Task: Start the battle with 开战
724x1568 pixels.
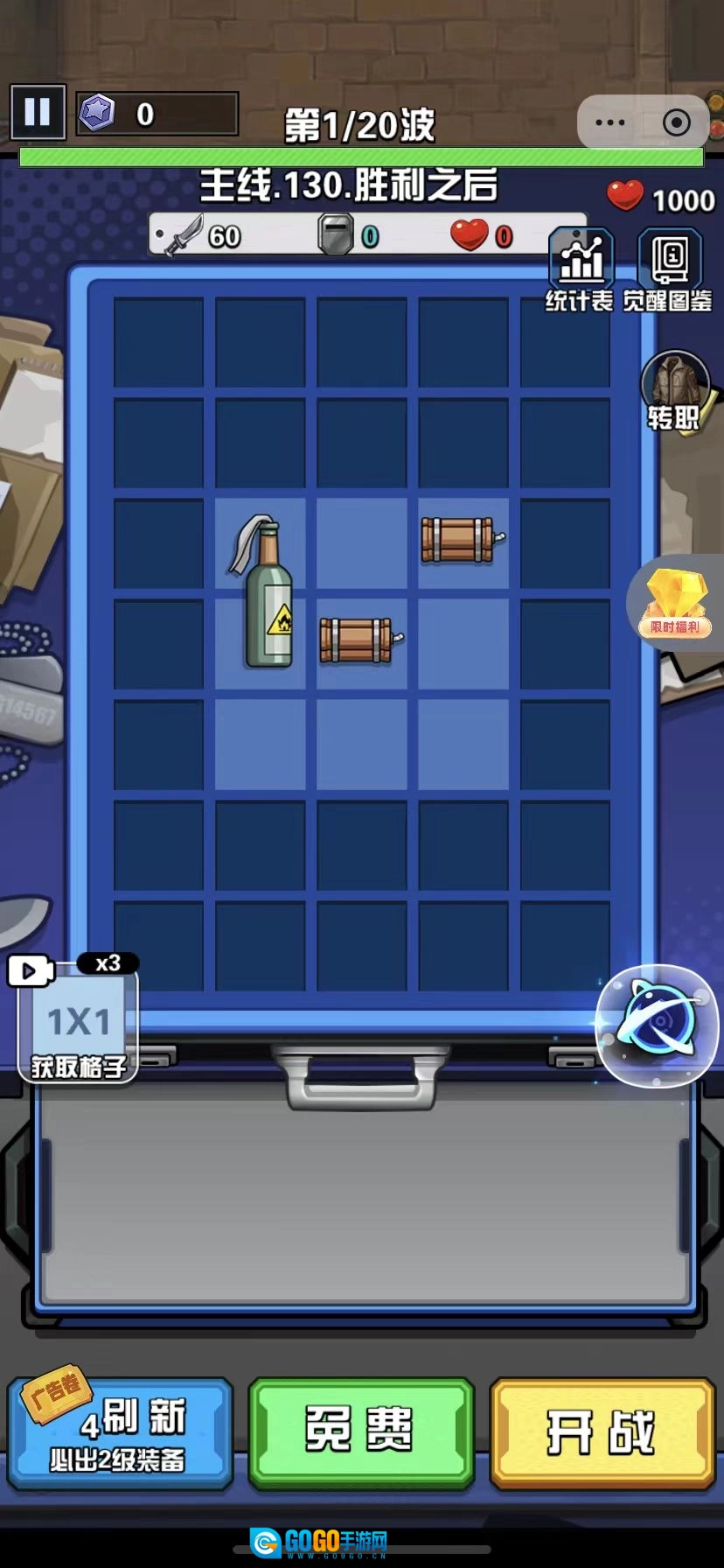Action: point(602,1433)
